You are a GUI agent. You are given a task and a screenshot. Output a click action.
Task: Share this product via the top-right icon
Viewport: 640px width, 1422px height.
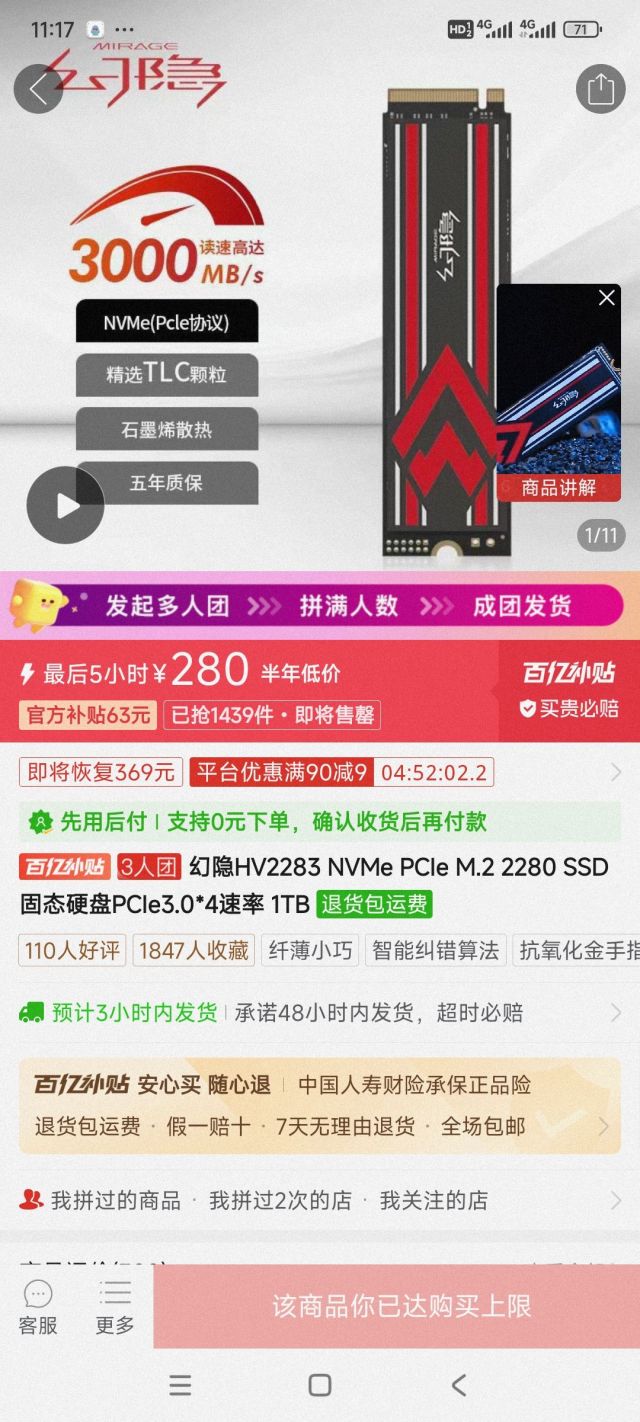point(600,90)
